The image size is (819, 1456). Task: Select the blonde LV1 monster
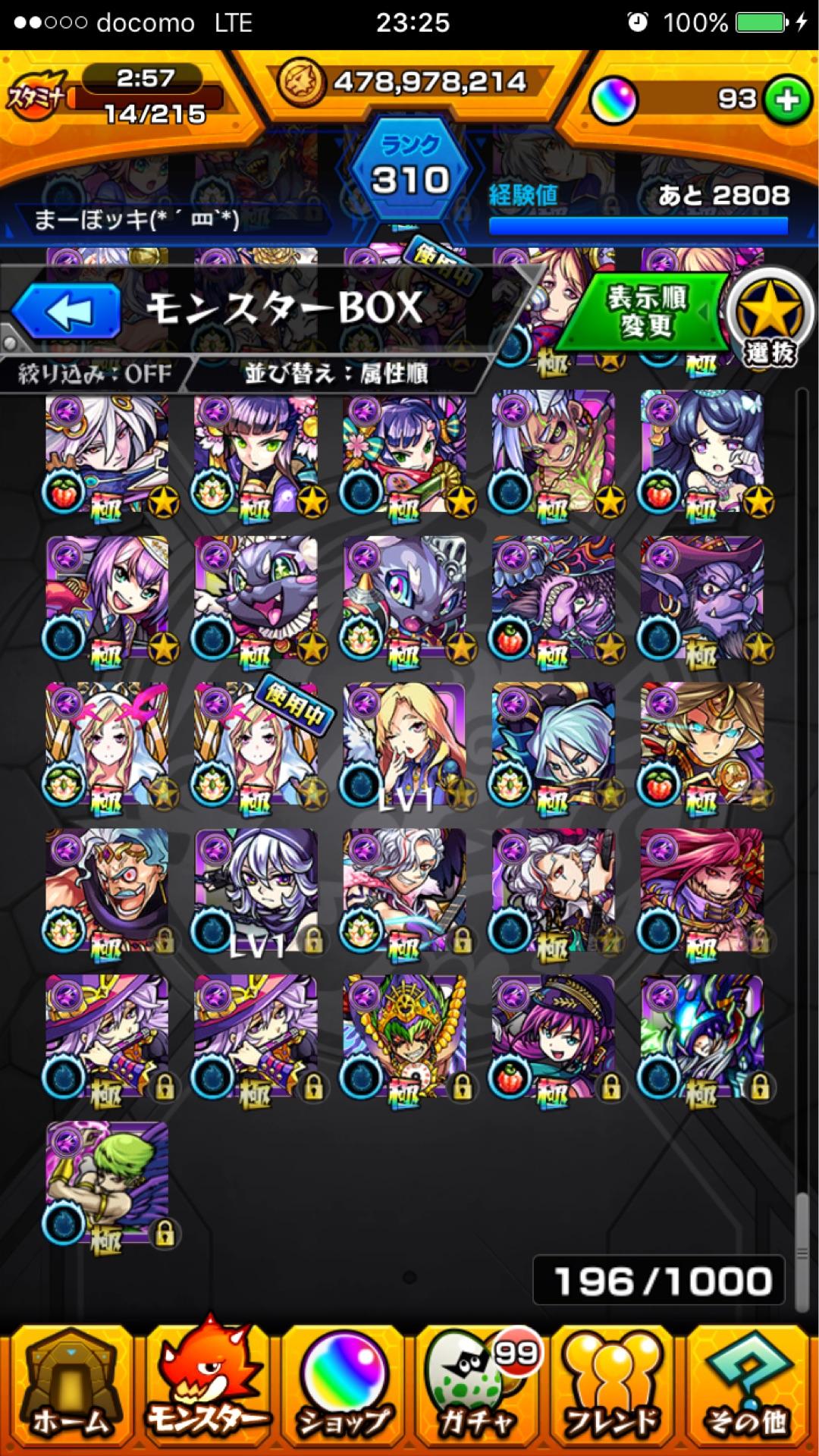coord(404,745)
